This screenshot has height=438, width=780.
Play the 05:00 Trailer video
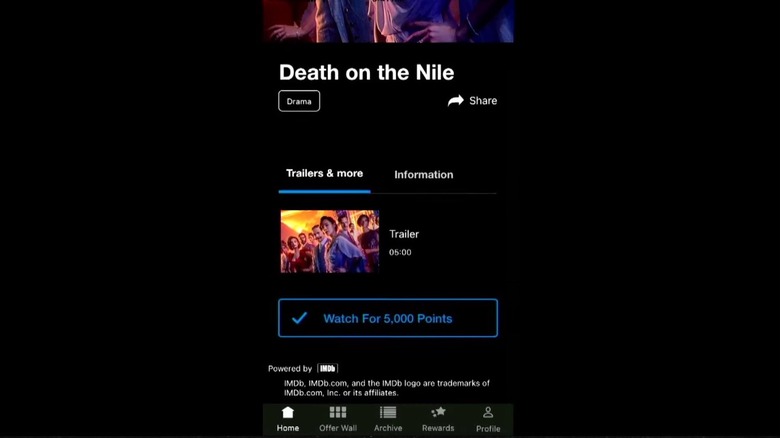click(330, 241)
